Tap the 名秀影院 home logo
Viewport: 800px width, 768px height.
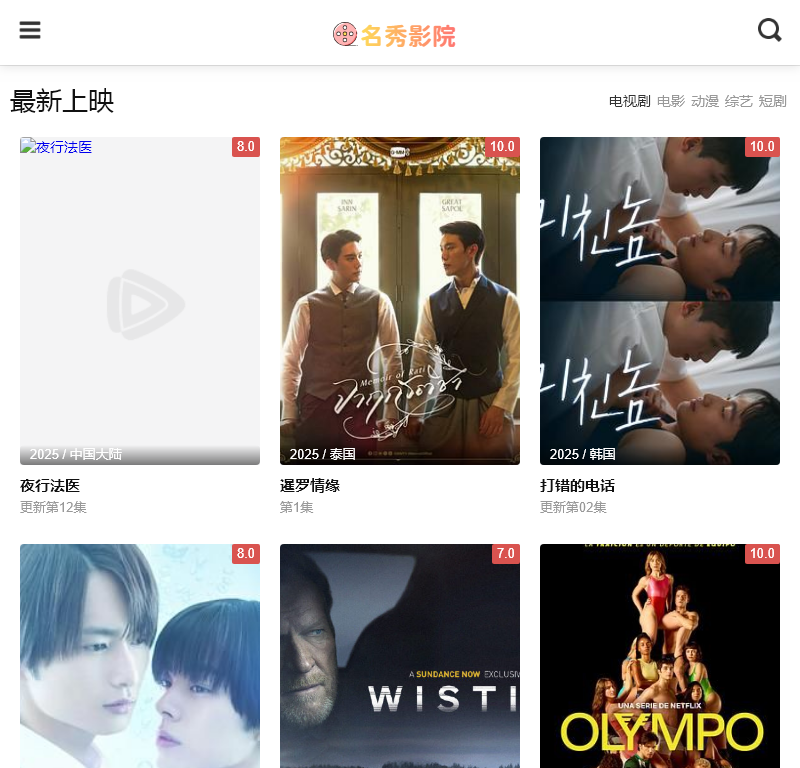(x=395, y=36)
